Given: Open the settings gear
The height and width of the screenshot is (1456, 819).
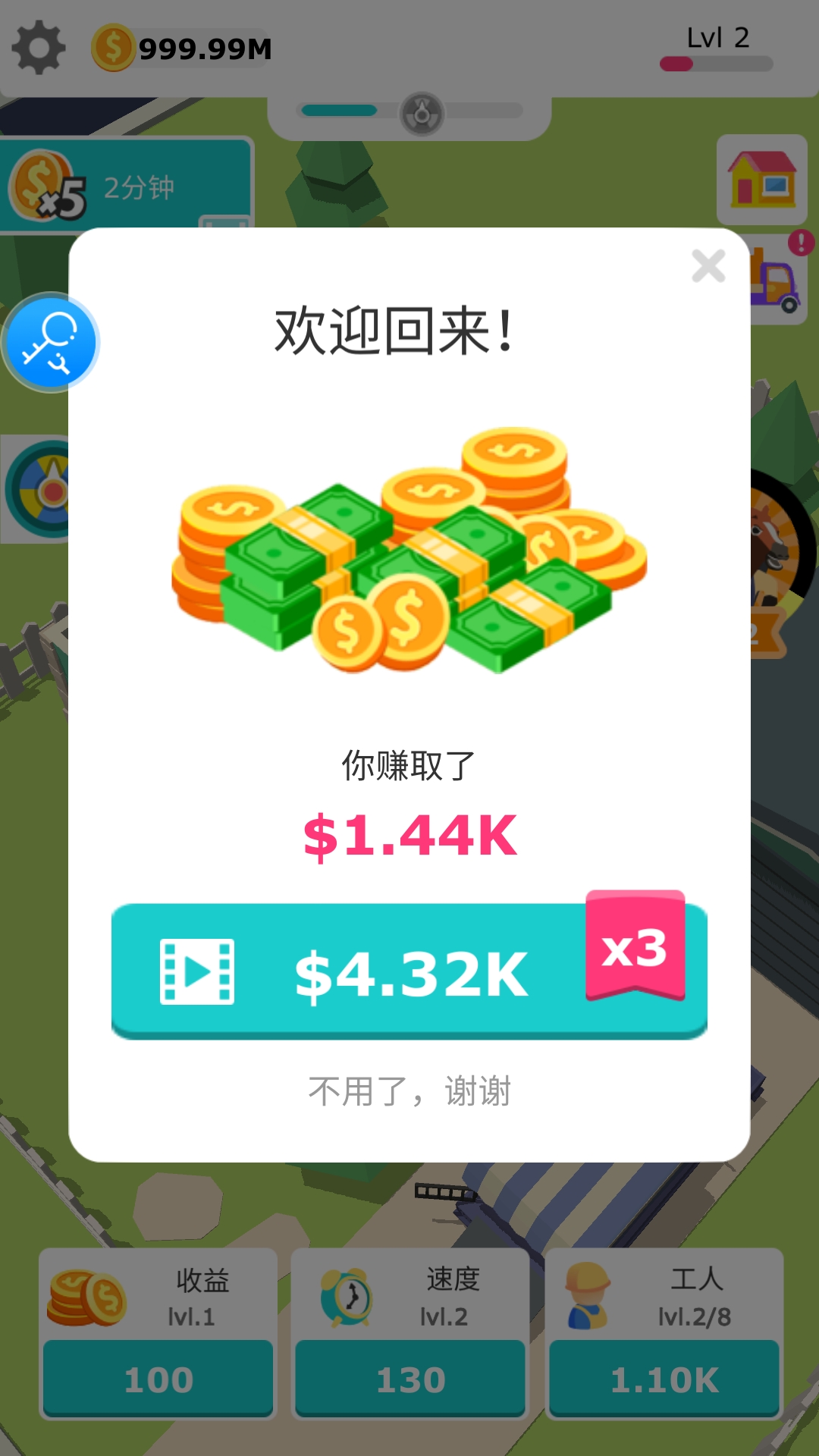Looking at the screenshot, I should click(x=39, y=48).
